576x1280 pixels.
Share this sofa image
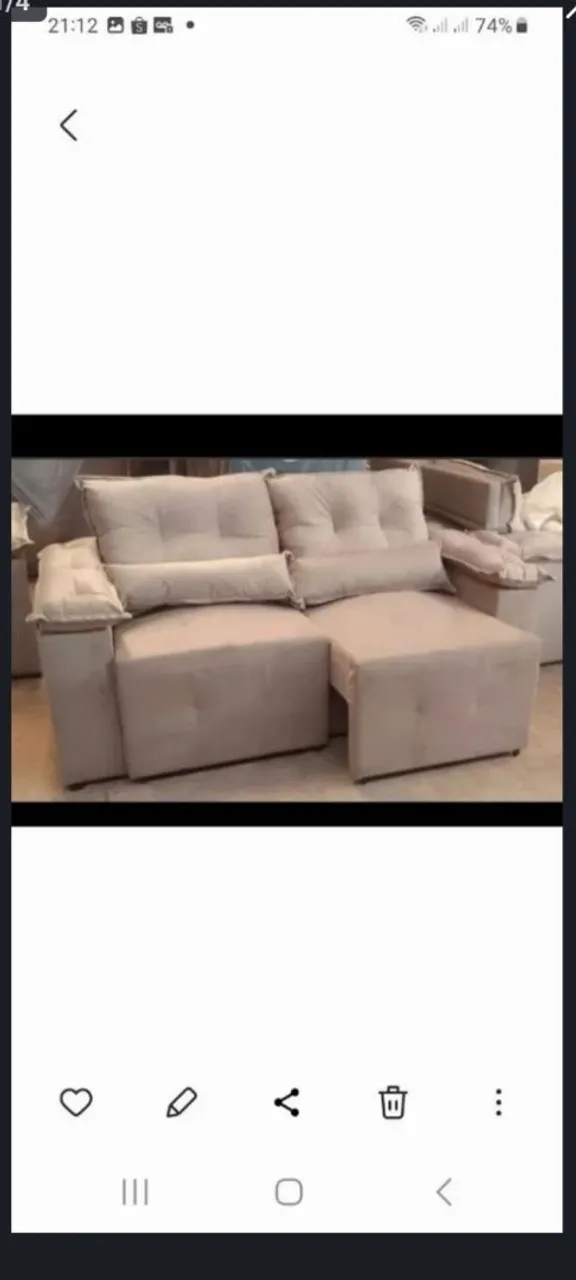(287, 1103)
